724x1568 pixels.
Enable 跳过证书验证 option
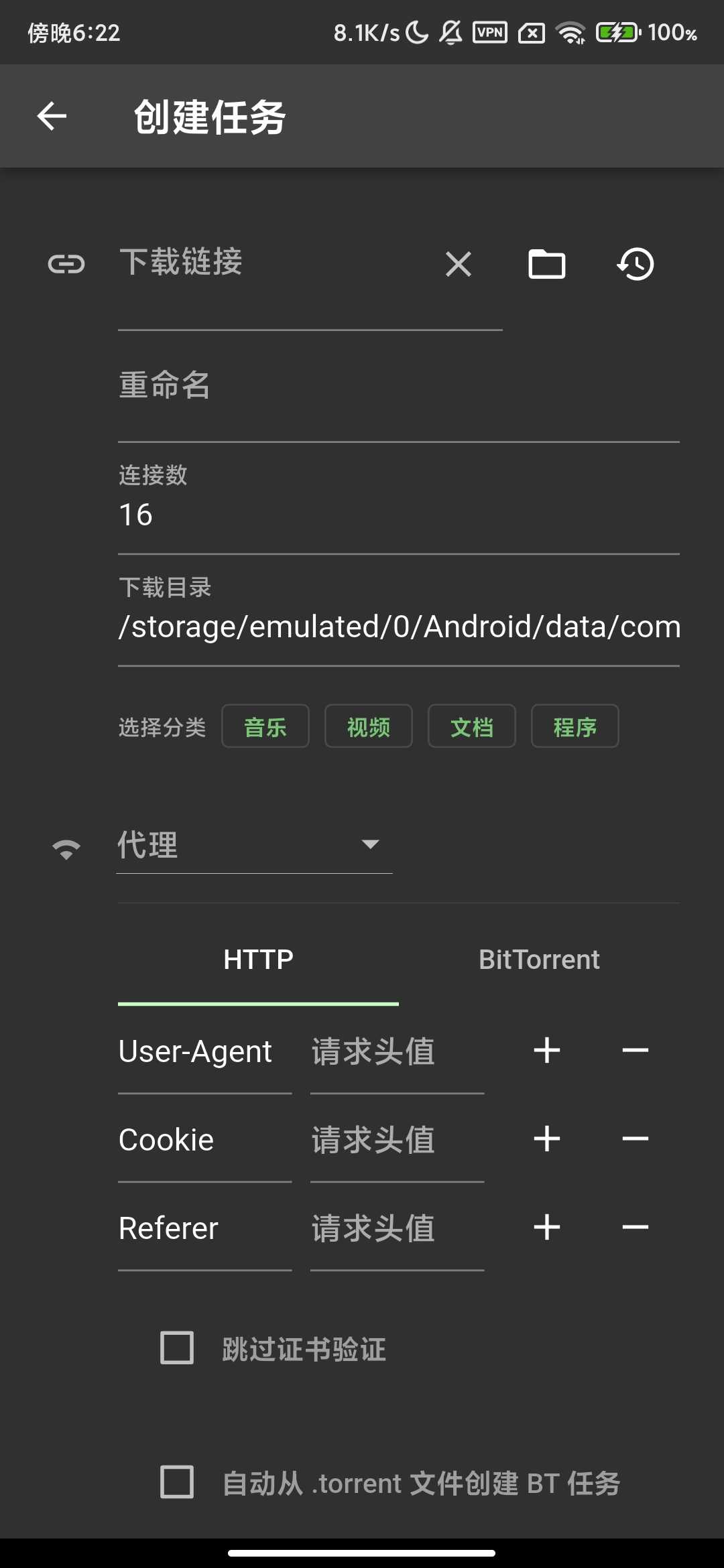[177, 1348]
